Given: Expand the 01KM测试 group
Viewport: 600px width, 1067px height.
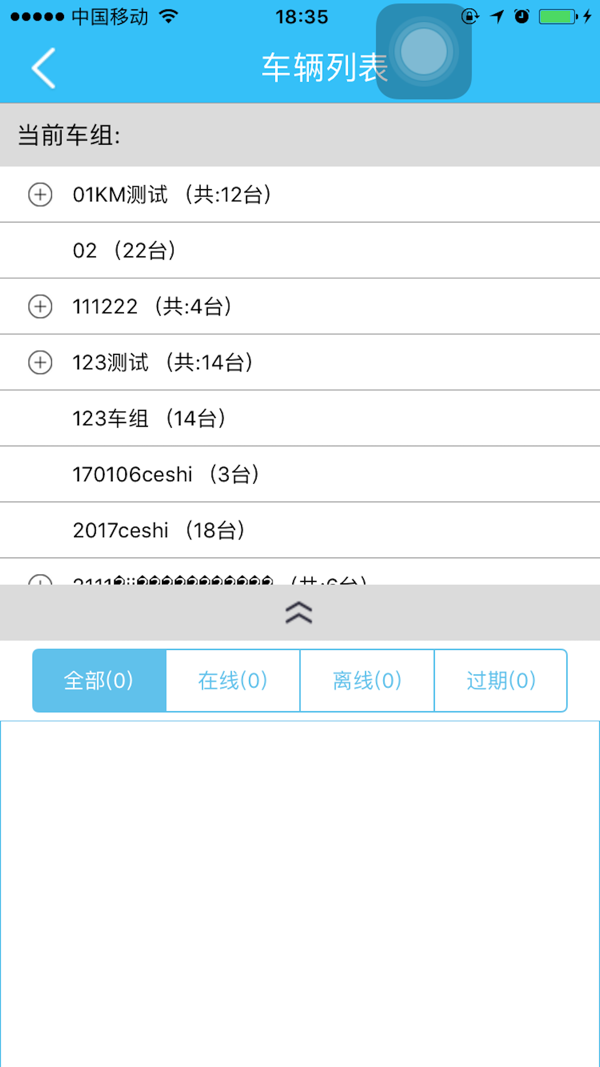Looking at the screenshot, I should click(40, 195).
